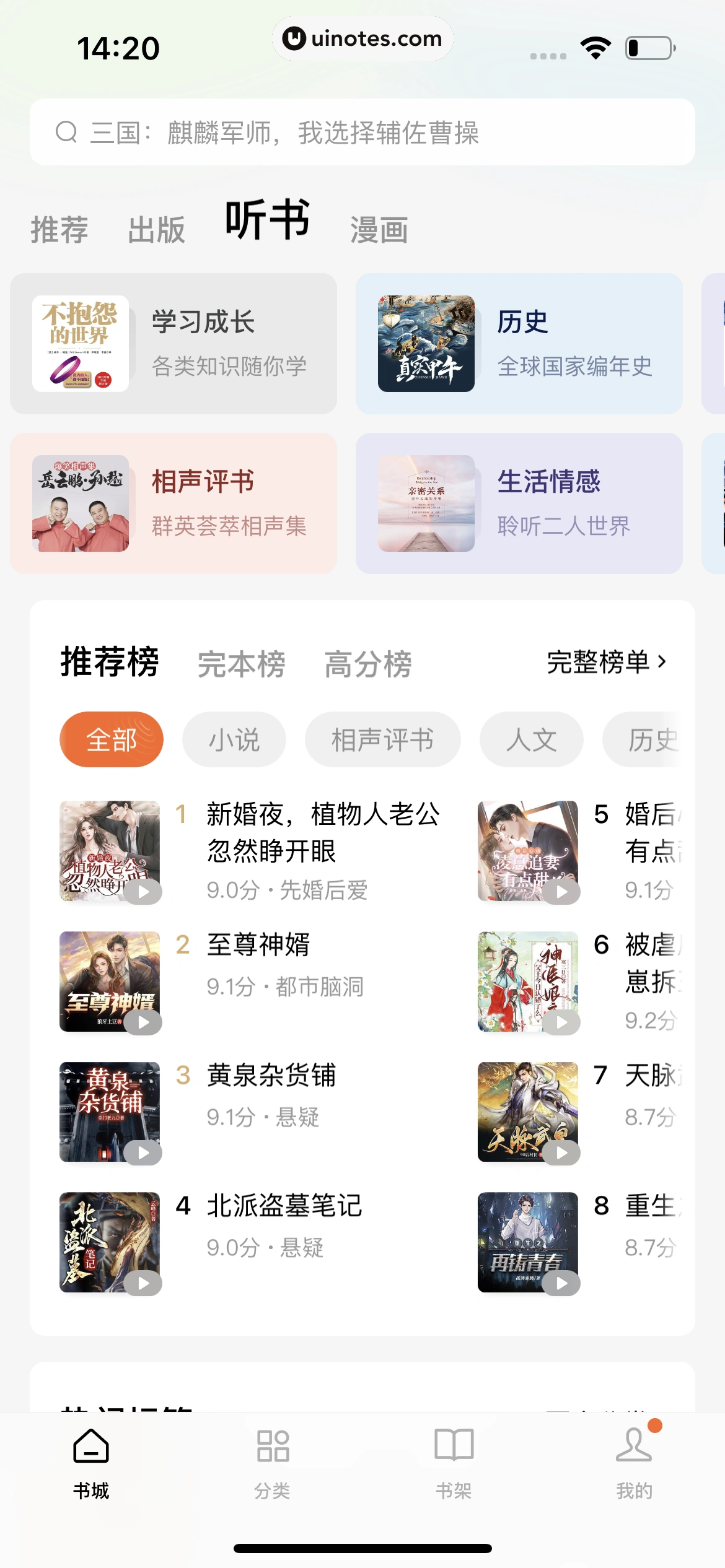Open the audiobook 至尊神婿

point(258,945)
